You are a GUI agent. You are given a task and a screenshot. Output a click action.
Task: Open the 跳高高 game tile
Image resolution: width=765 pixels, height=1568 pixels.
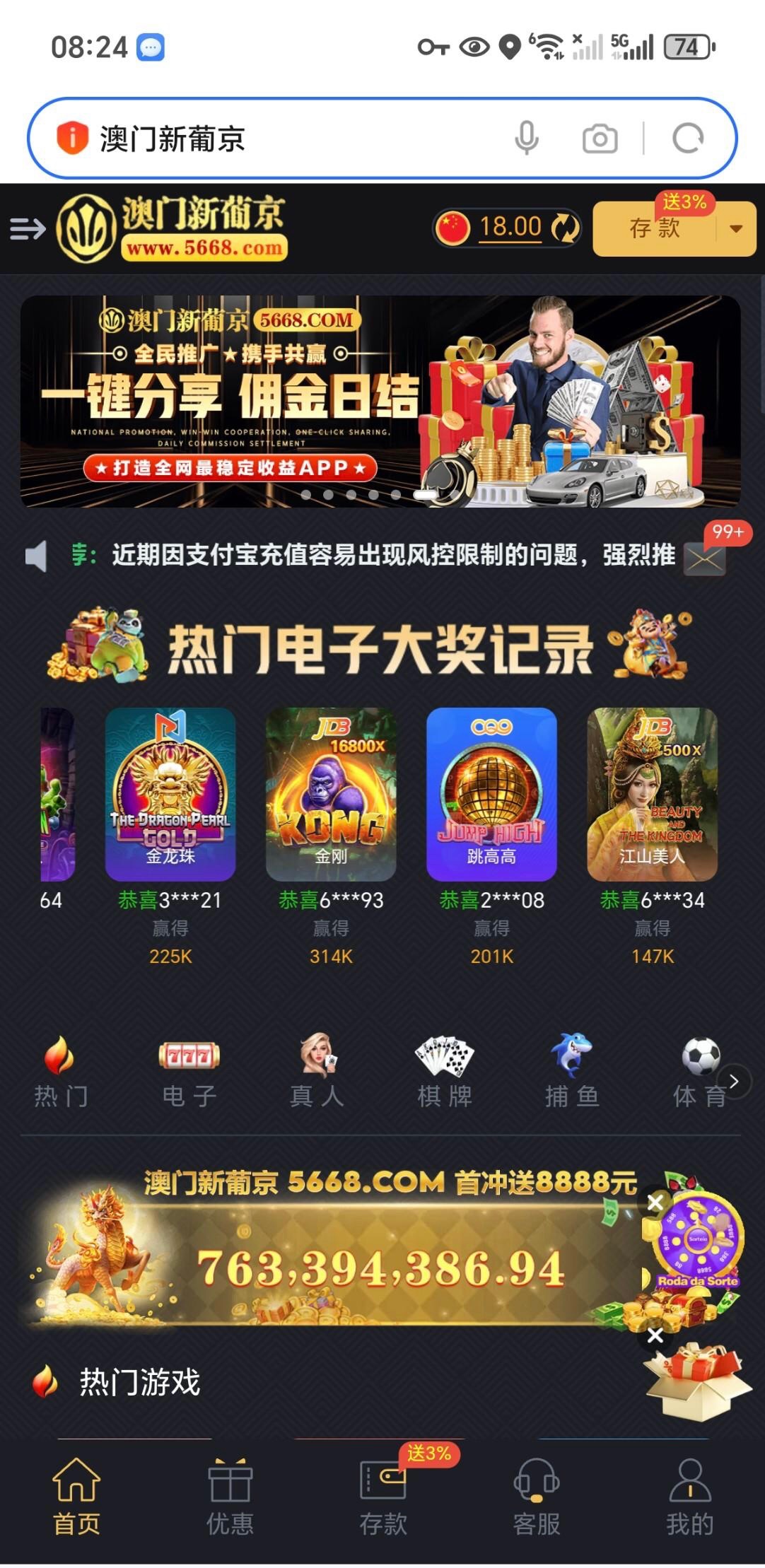point(491,793)
